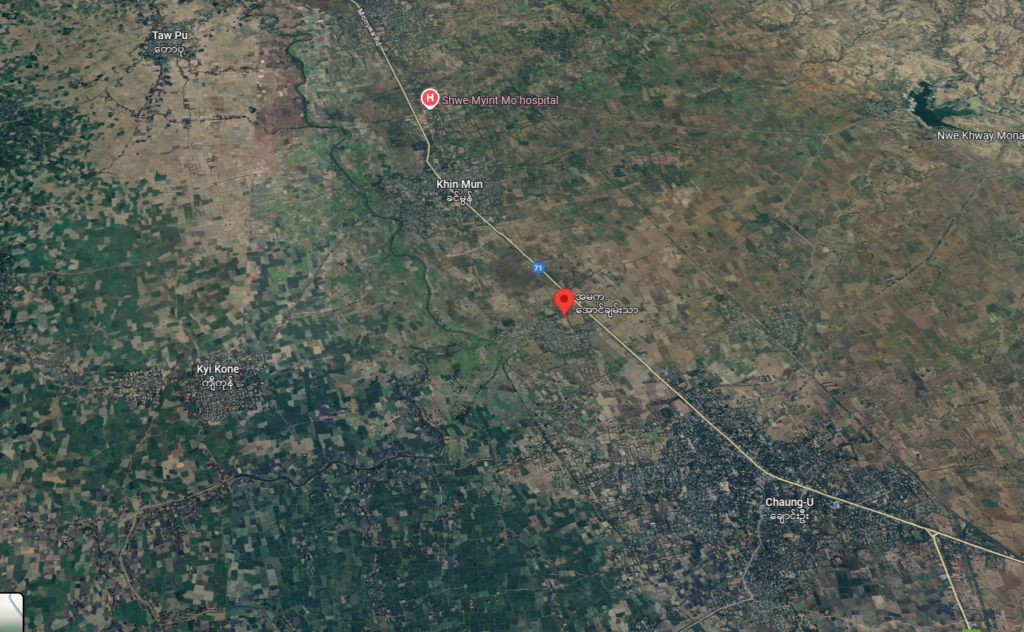Tap the red location pin marker
The height and width of the screenshot is (632, 1024).
click(564, 301)
